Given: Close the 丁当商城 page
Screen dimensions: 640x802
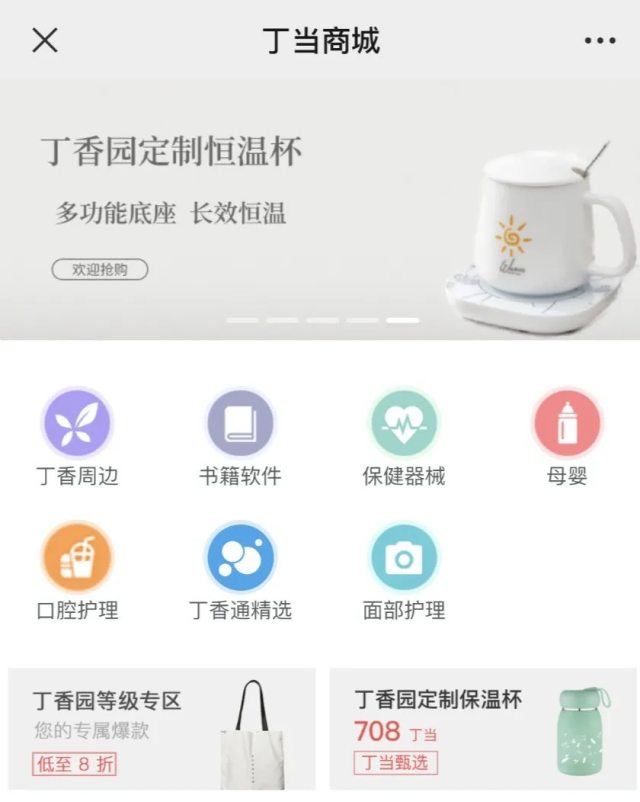Looking at the screenshot, I should [x=45, y=41].
